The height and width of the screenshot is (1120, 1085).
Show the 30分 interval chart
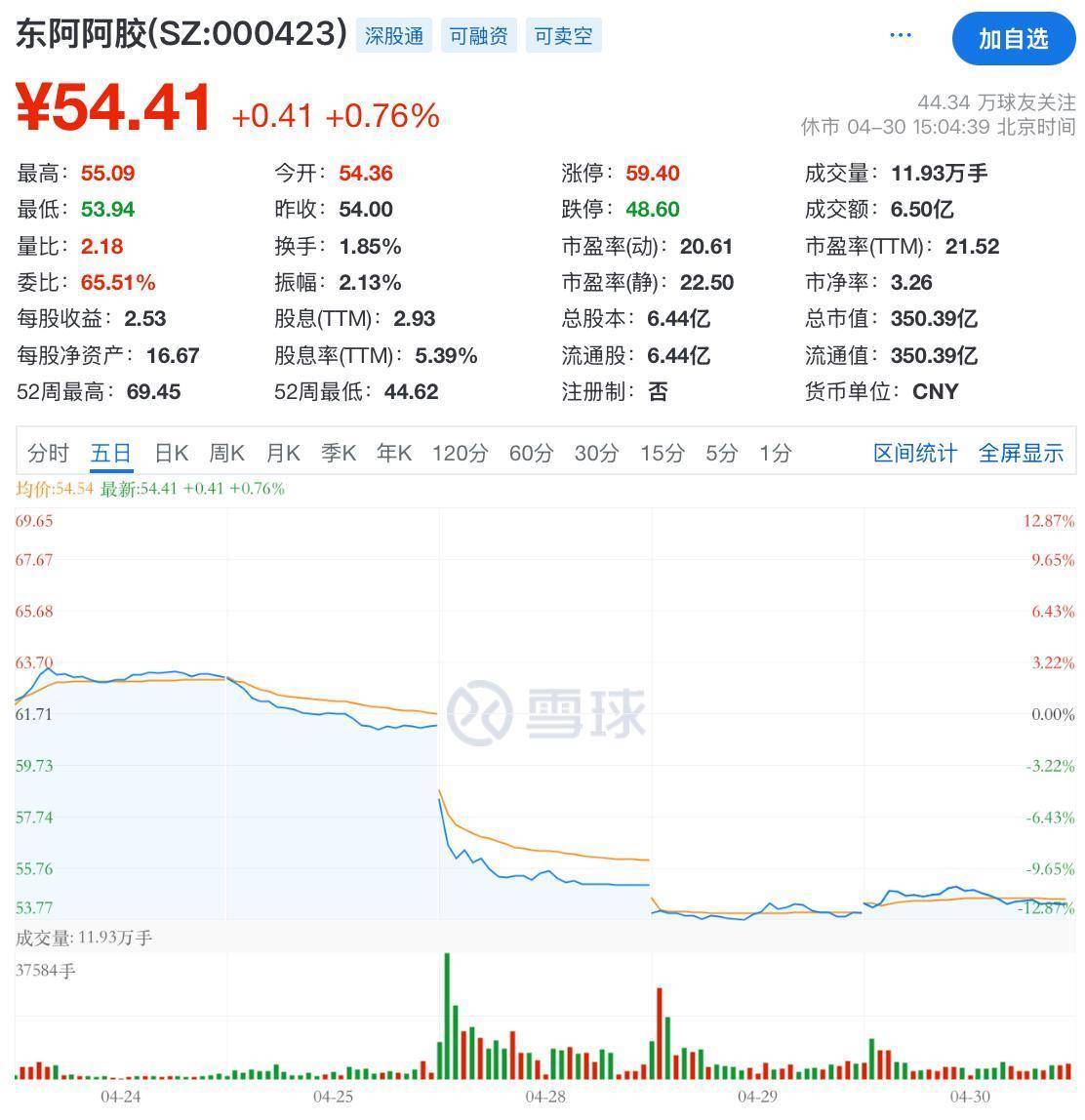click(x=596, y=453)
